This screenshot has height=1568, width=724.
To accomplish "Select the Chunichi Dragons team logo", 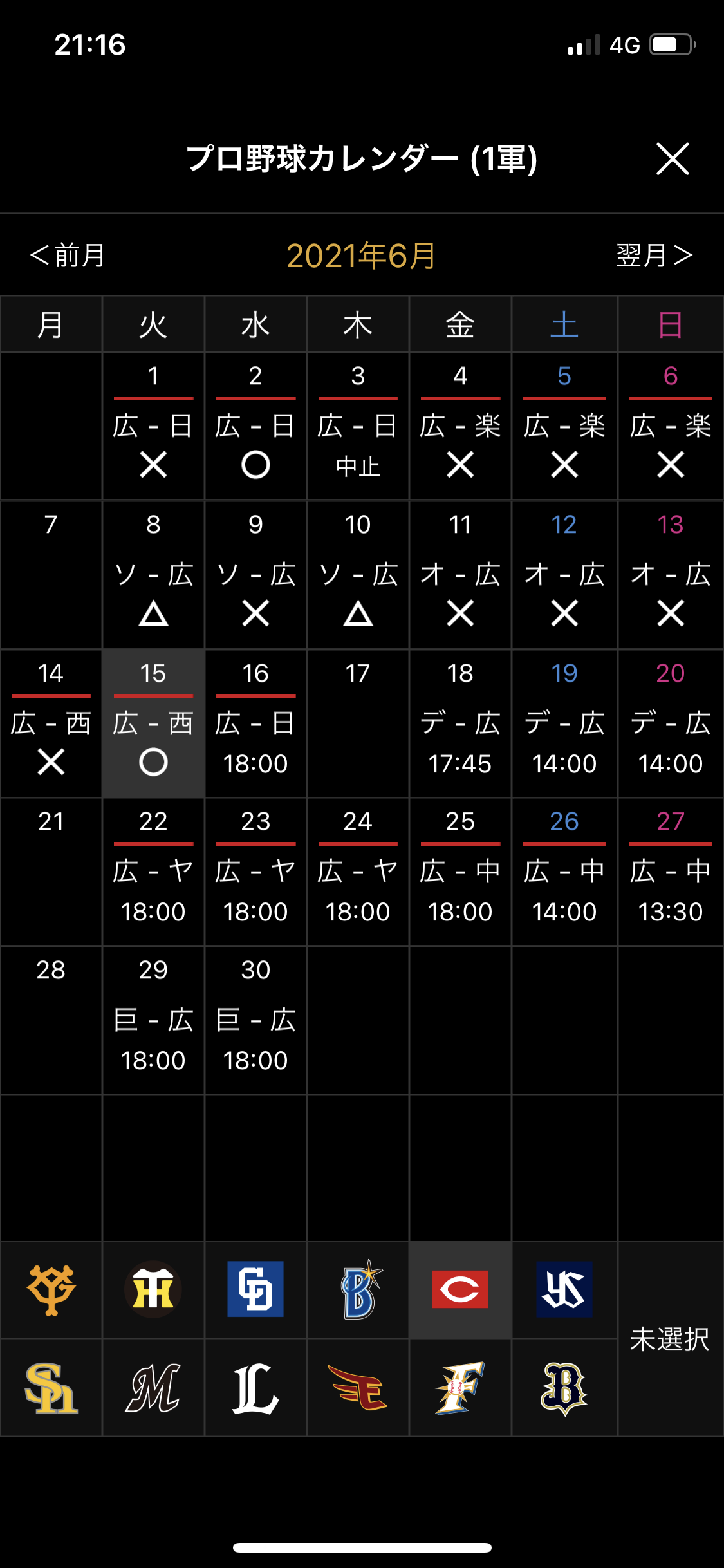I will click(x=255, y=1290).
